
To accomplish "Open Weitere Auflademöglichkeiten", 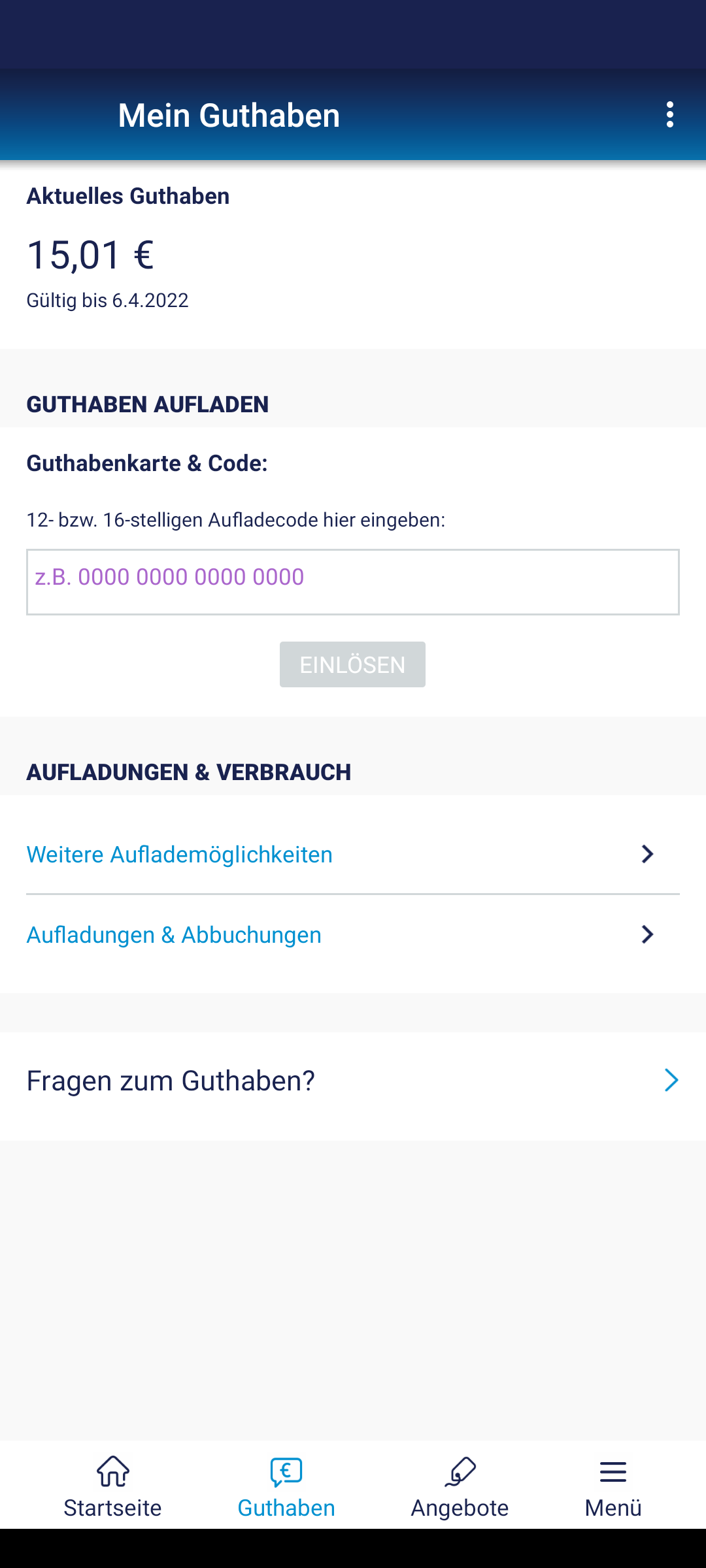I will 353,854.
